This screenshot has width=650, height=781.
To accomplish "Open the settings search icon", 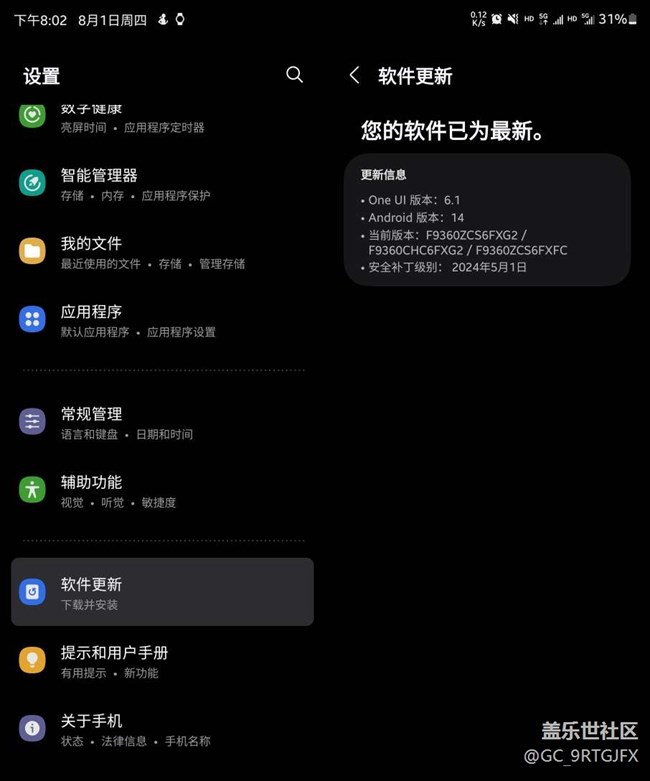I will pos(294,75).
